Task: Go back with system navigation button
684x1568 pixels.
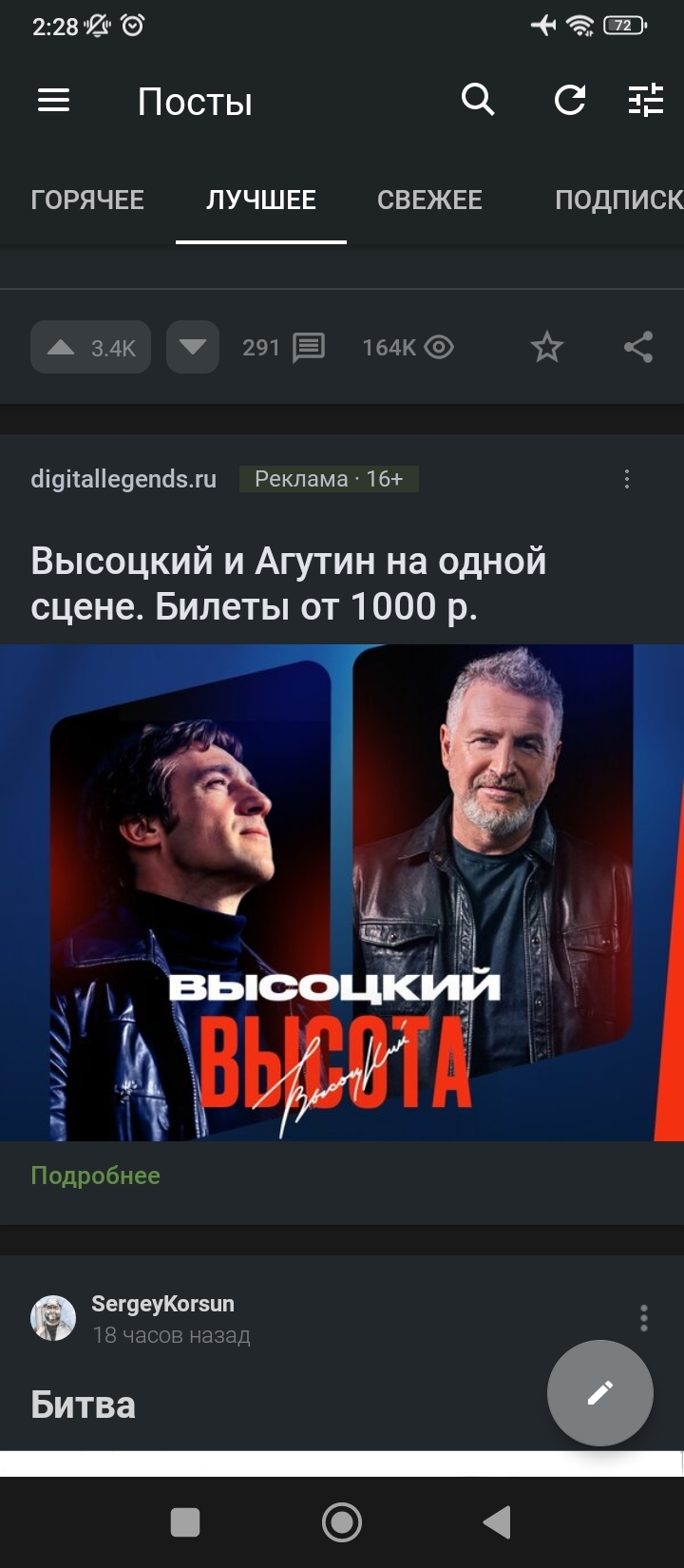Action: pos(497,1522)
